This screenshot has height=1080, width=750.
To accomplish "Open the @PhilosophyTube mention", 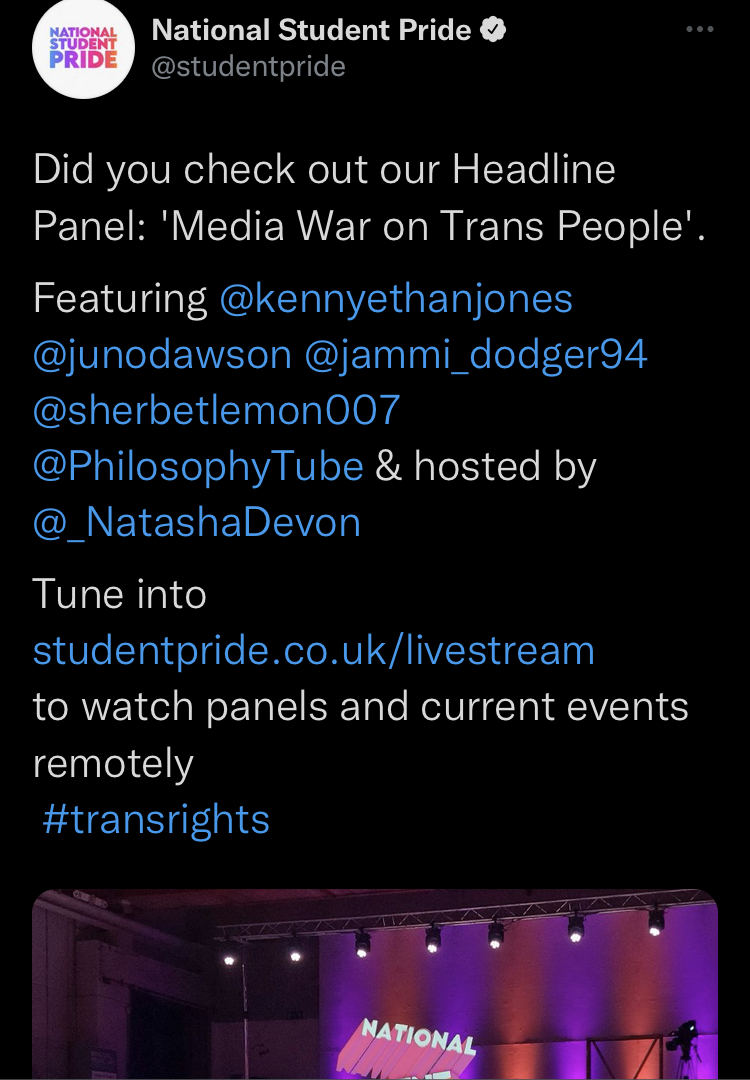I will pyautogui.click(x=198, y=466).
